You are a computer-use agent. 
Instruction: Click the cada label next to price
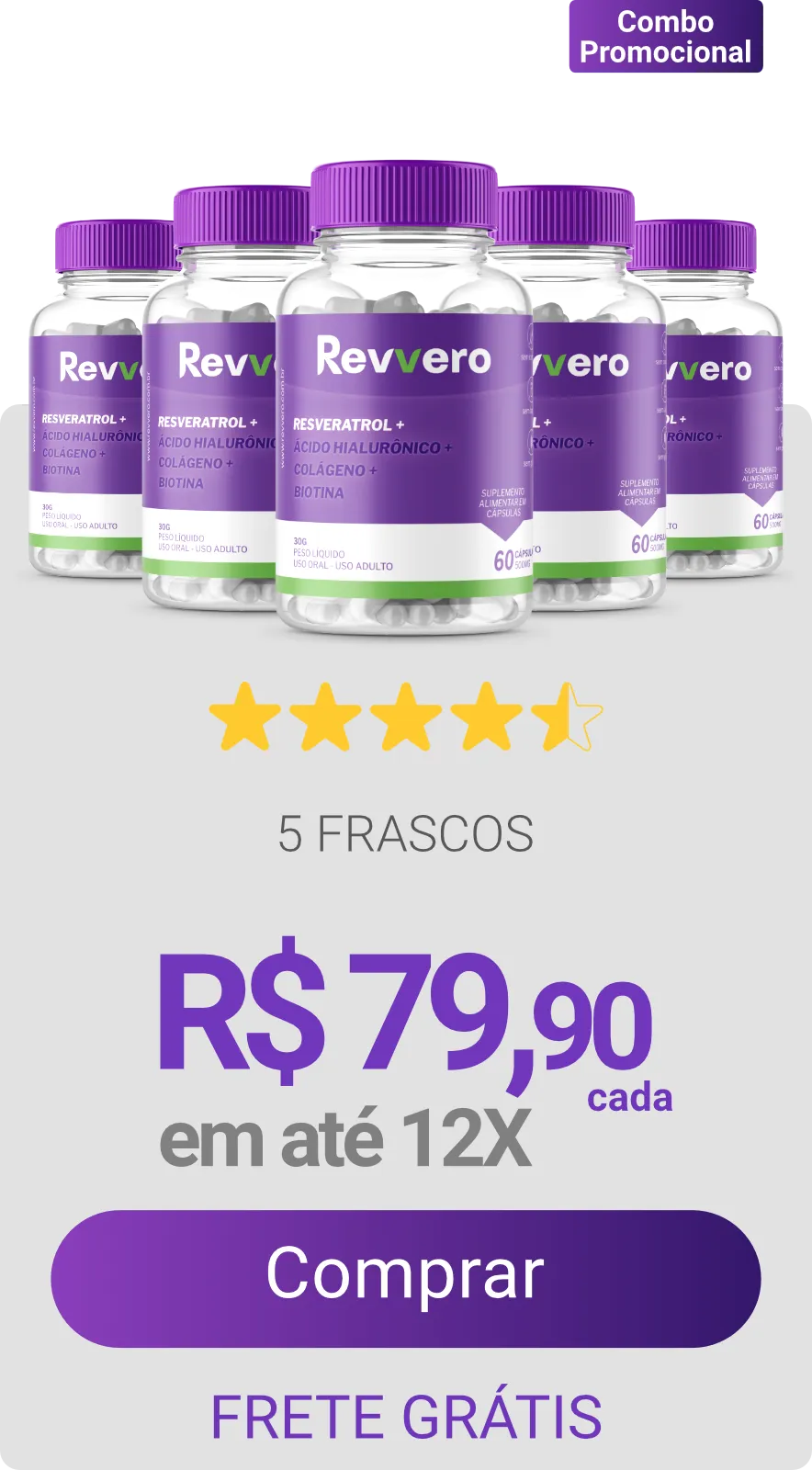[x=632, y=1096]
